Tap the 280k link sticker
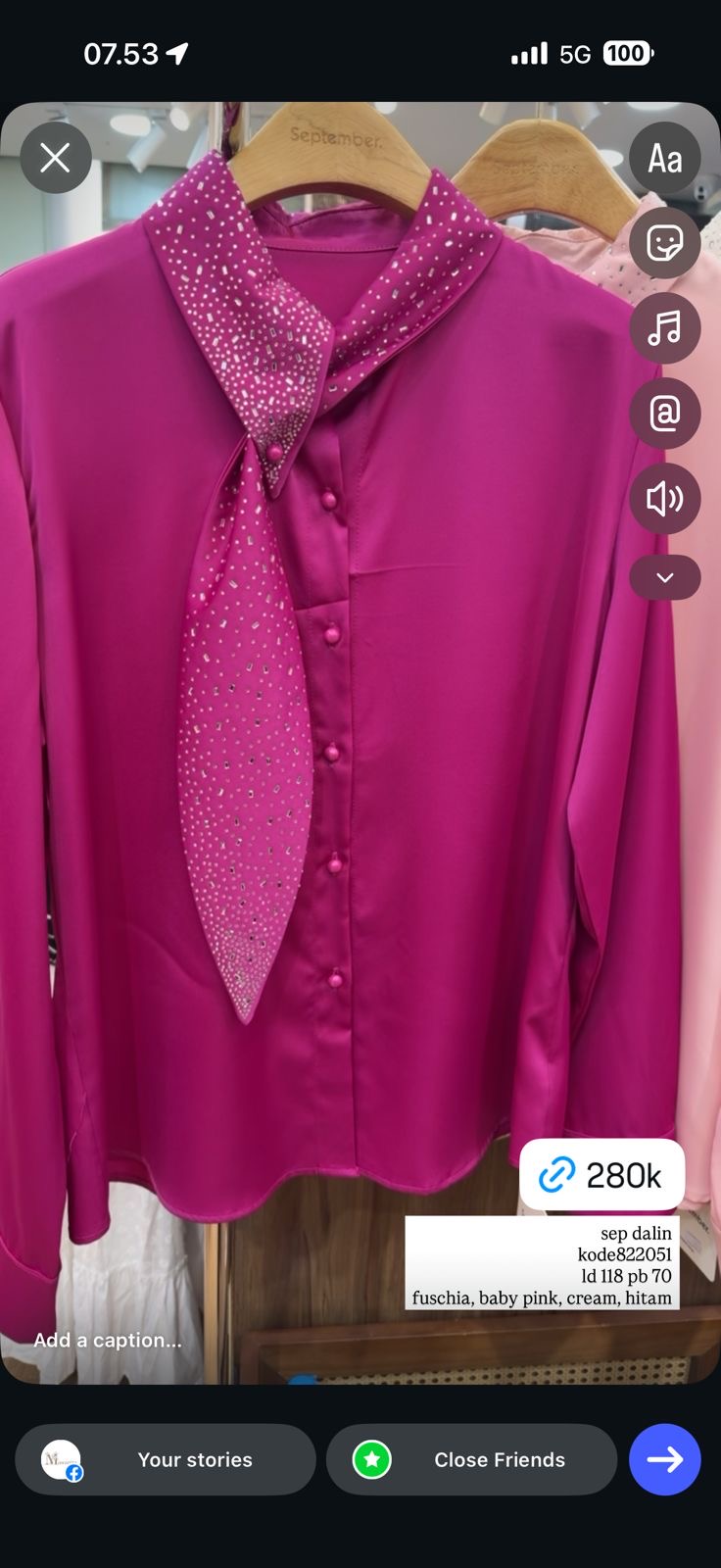The image size is (721, 1568). (x=601, y=1174)
